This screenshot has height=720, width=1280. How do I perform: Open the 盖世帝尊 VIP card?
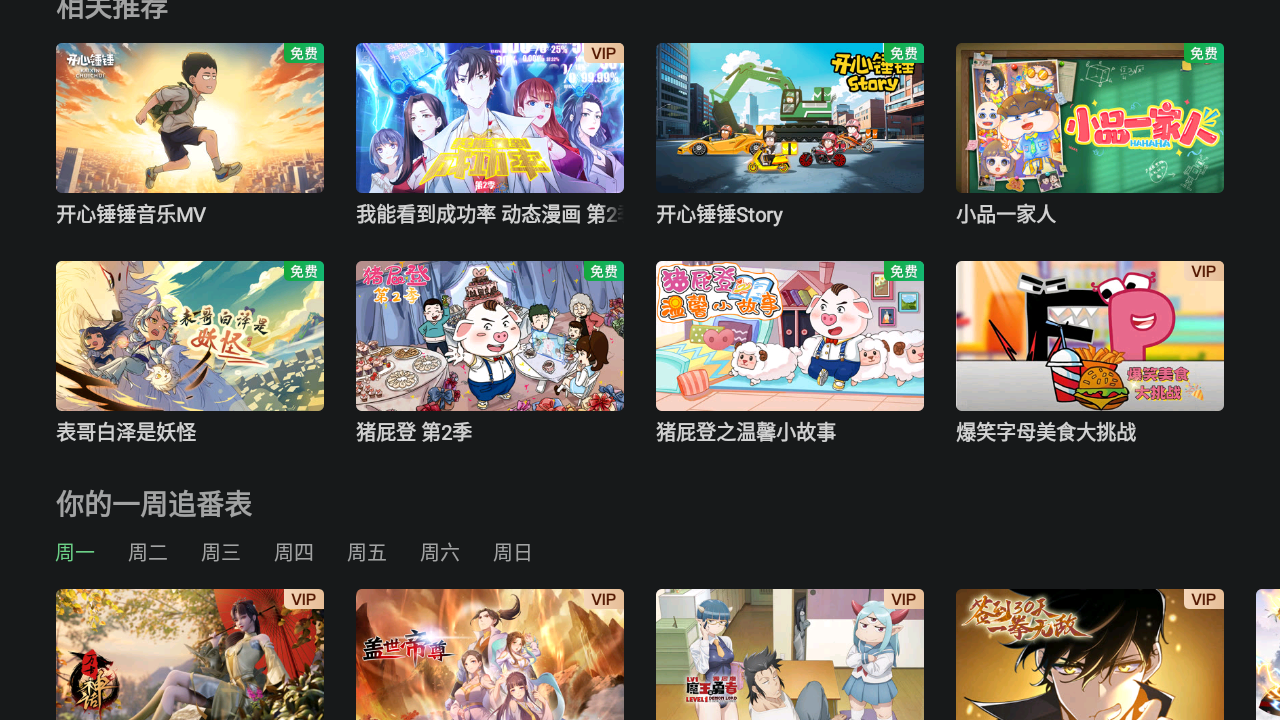[490, 655]
